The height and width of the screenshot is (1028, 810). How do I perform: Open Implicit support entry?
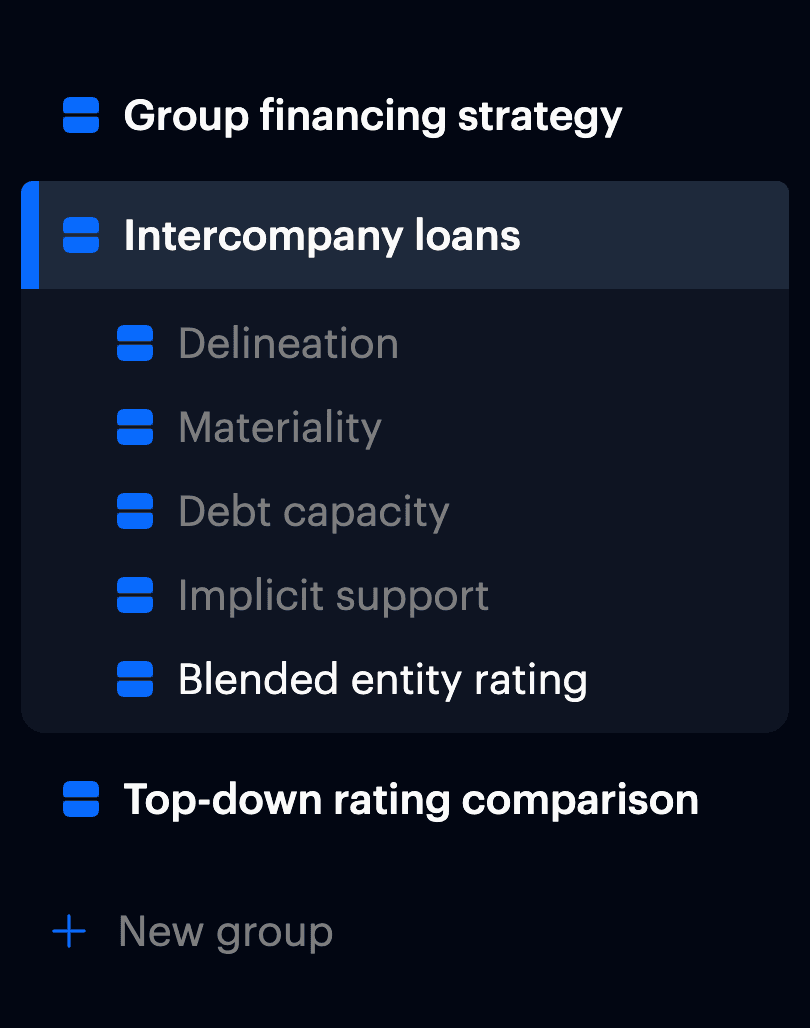coord(333,596)
